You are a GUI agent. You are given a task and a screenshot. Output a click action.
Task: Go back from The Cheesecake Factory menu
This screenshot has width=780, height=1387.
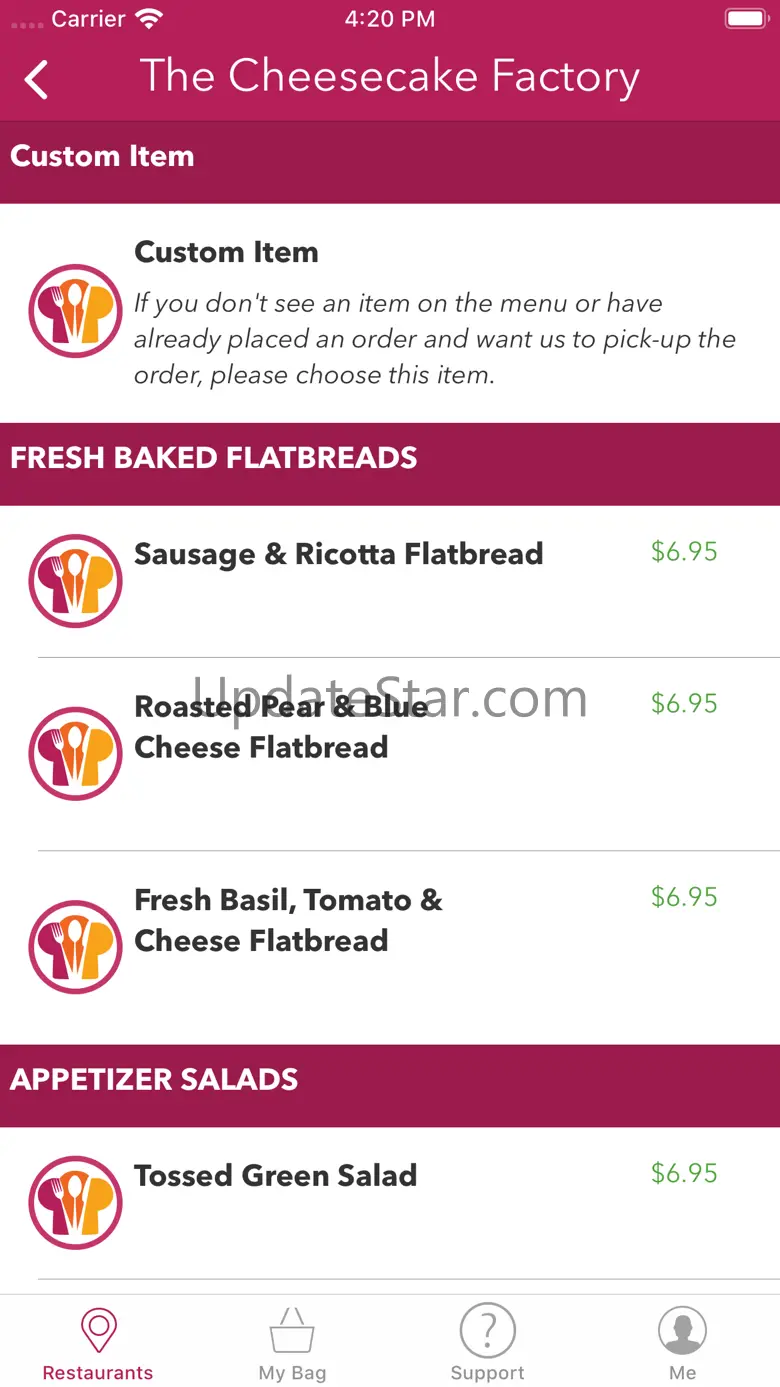pyautogui.click(x=37, y=80)
